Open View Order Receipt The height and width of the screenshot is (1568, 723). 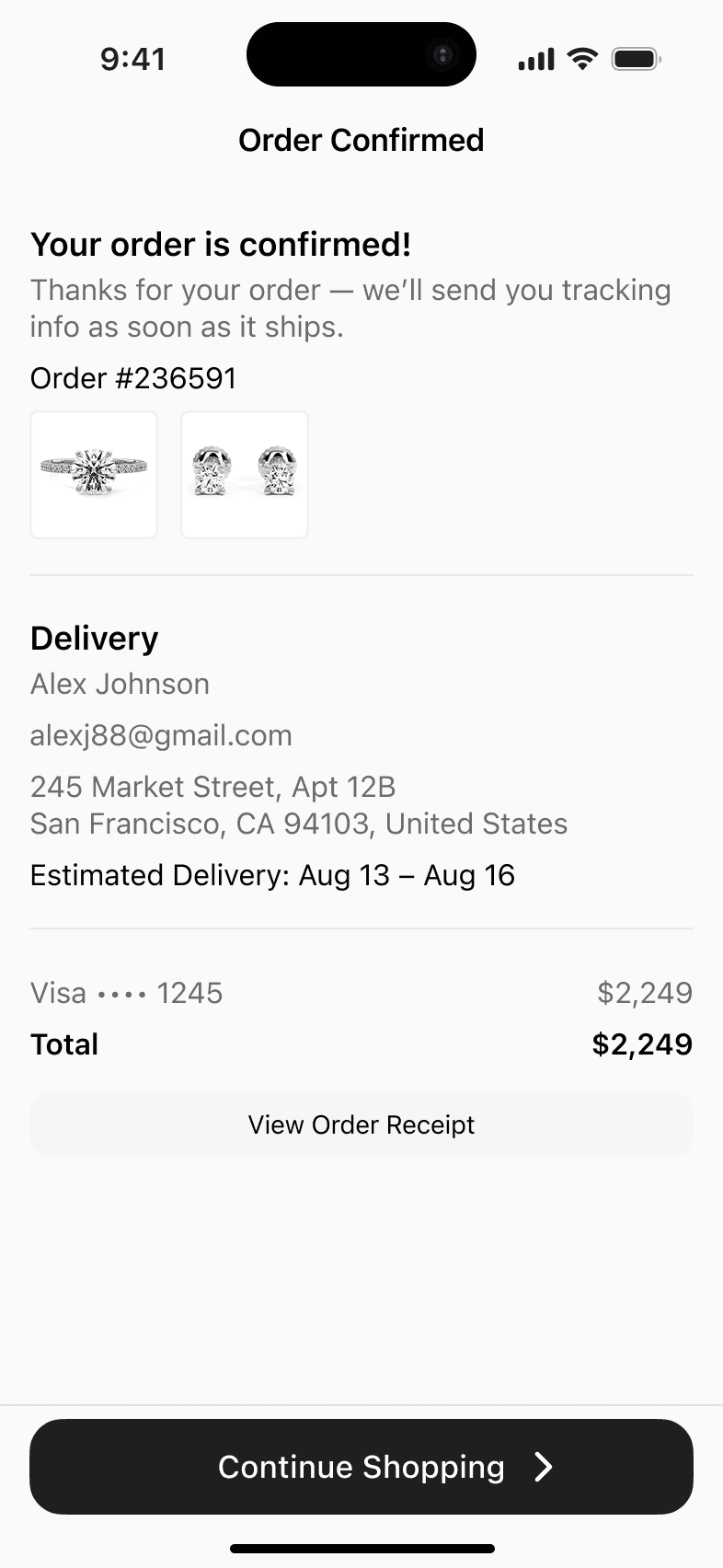(361, 1124)
